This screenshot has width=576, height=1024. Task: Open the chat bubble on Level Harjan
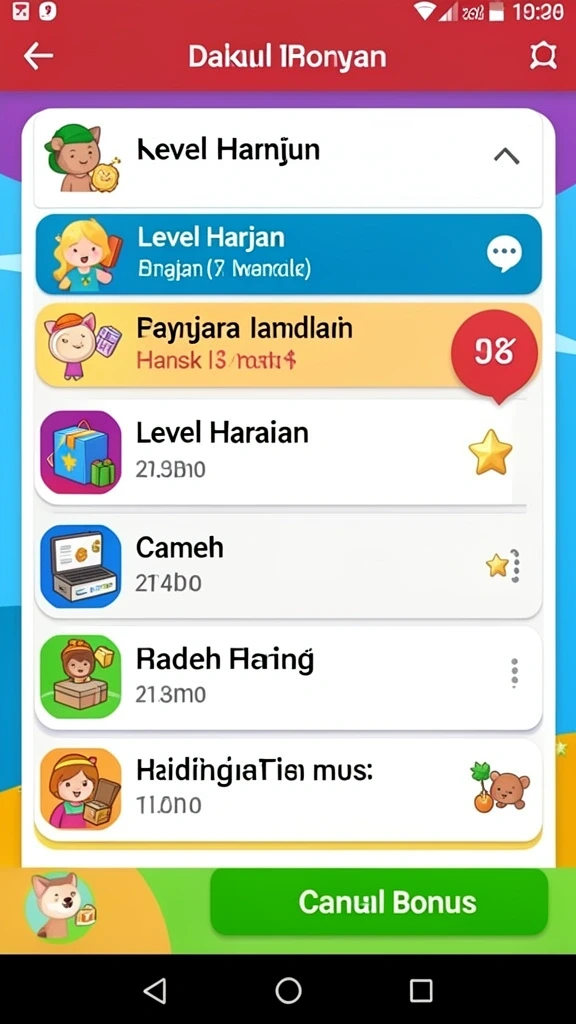coord(504,253)
